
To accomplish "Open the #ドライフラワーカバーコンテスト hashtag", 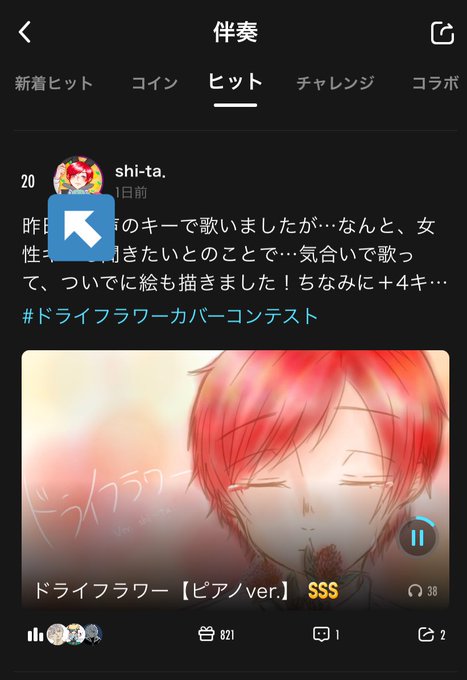I will point(170,316).
